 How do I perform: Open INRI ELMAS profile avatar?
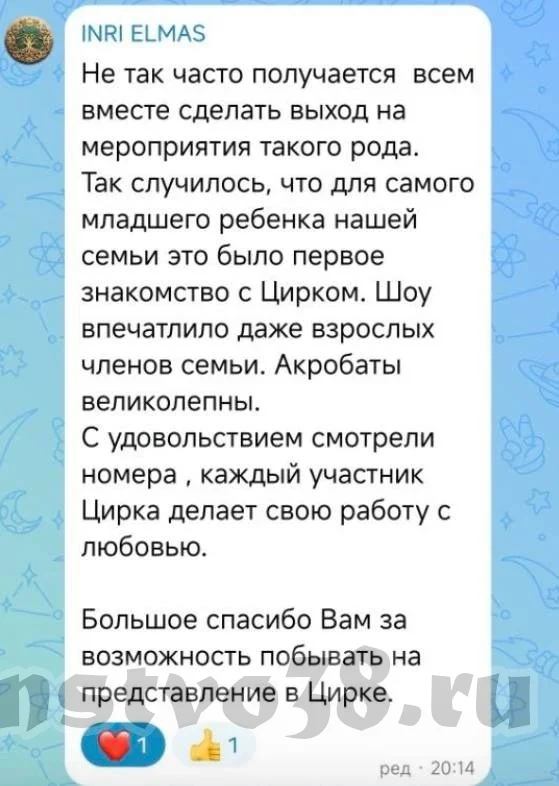point(29,41)
